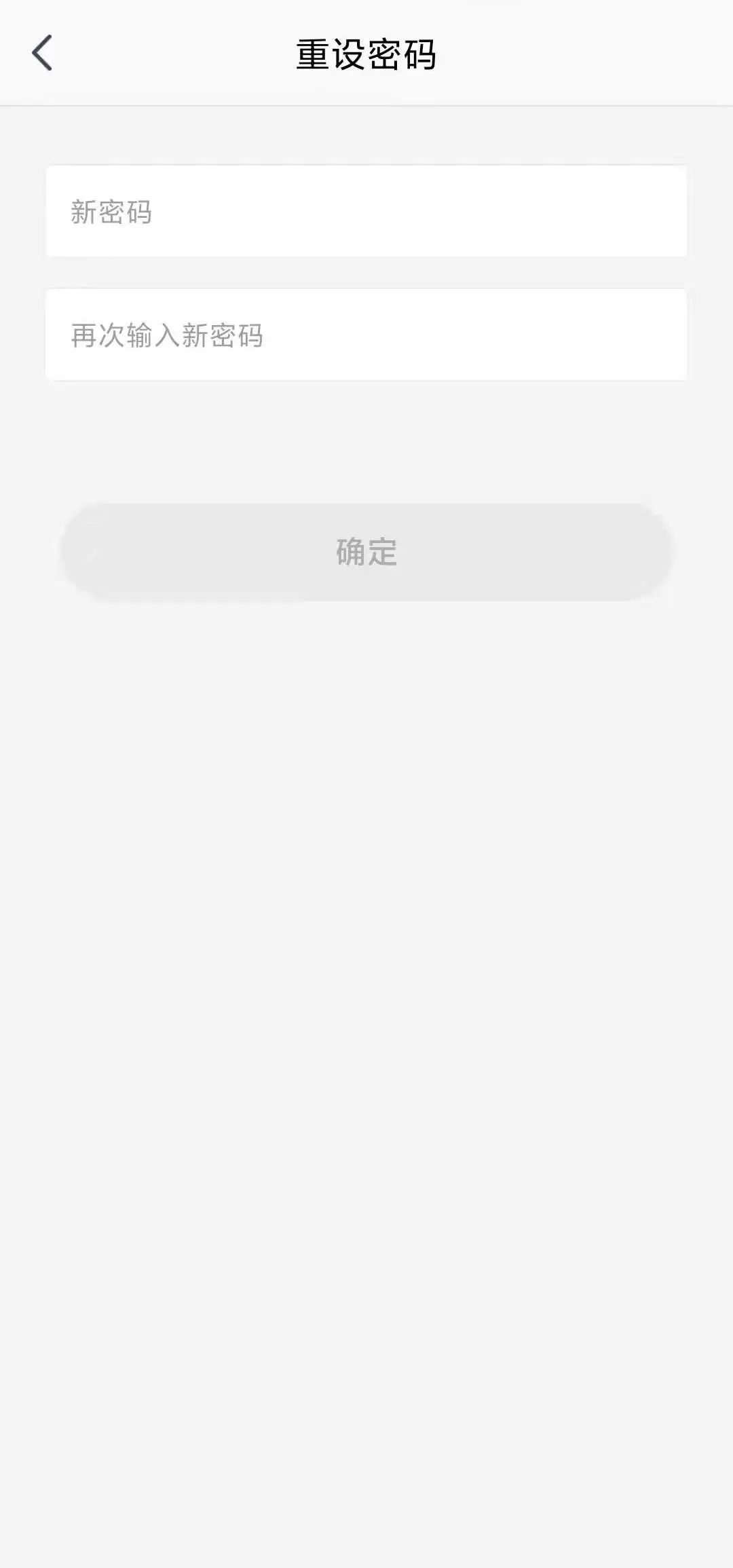Tap the 新密码 input field
This screenshot has height=1568, width=733.
click(366, 211)
